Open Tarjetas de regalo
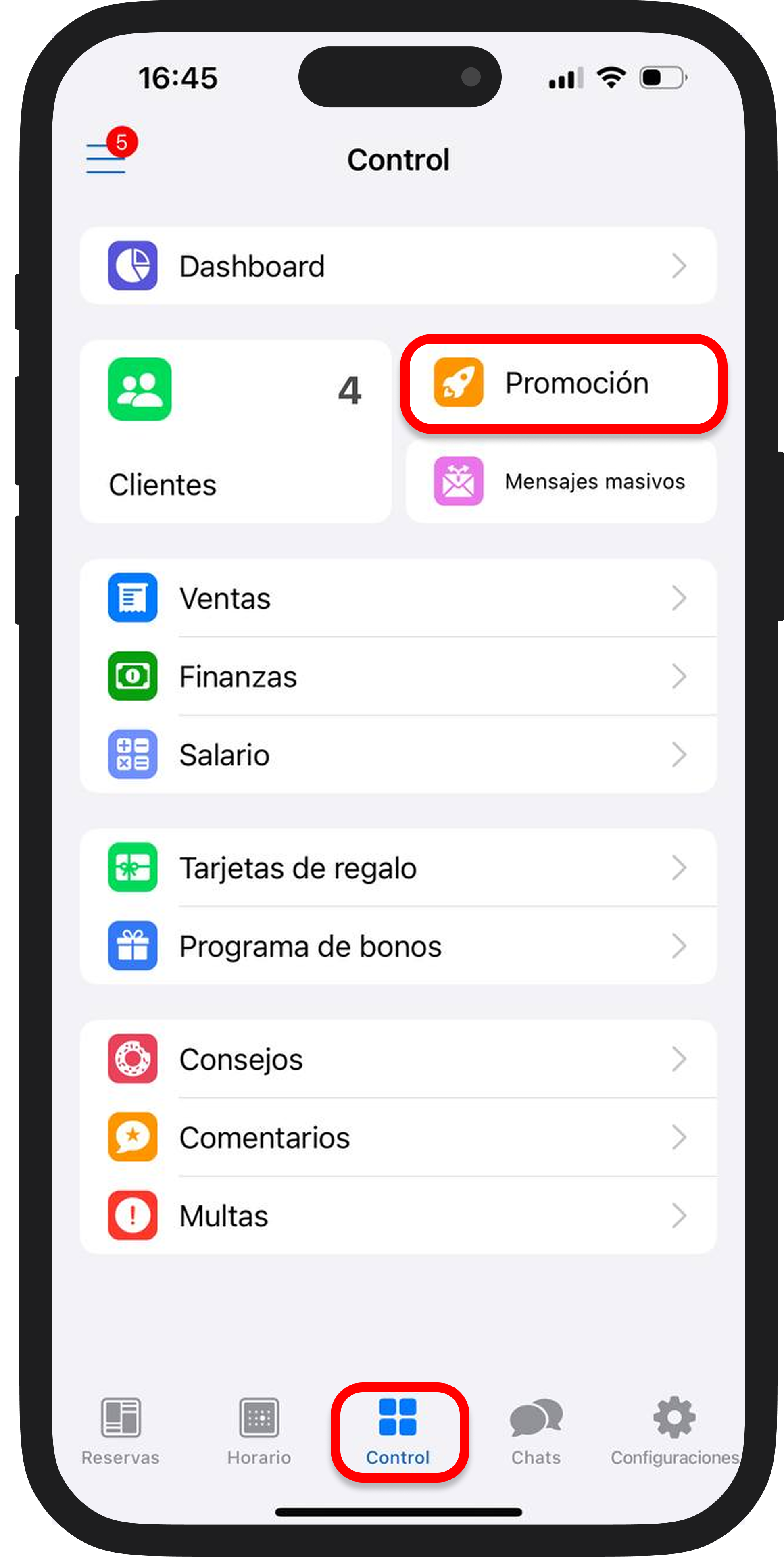Viewport: 784px width, 1568px height. click(398, 868)
